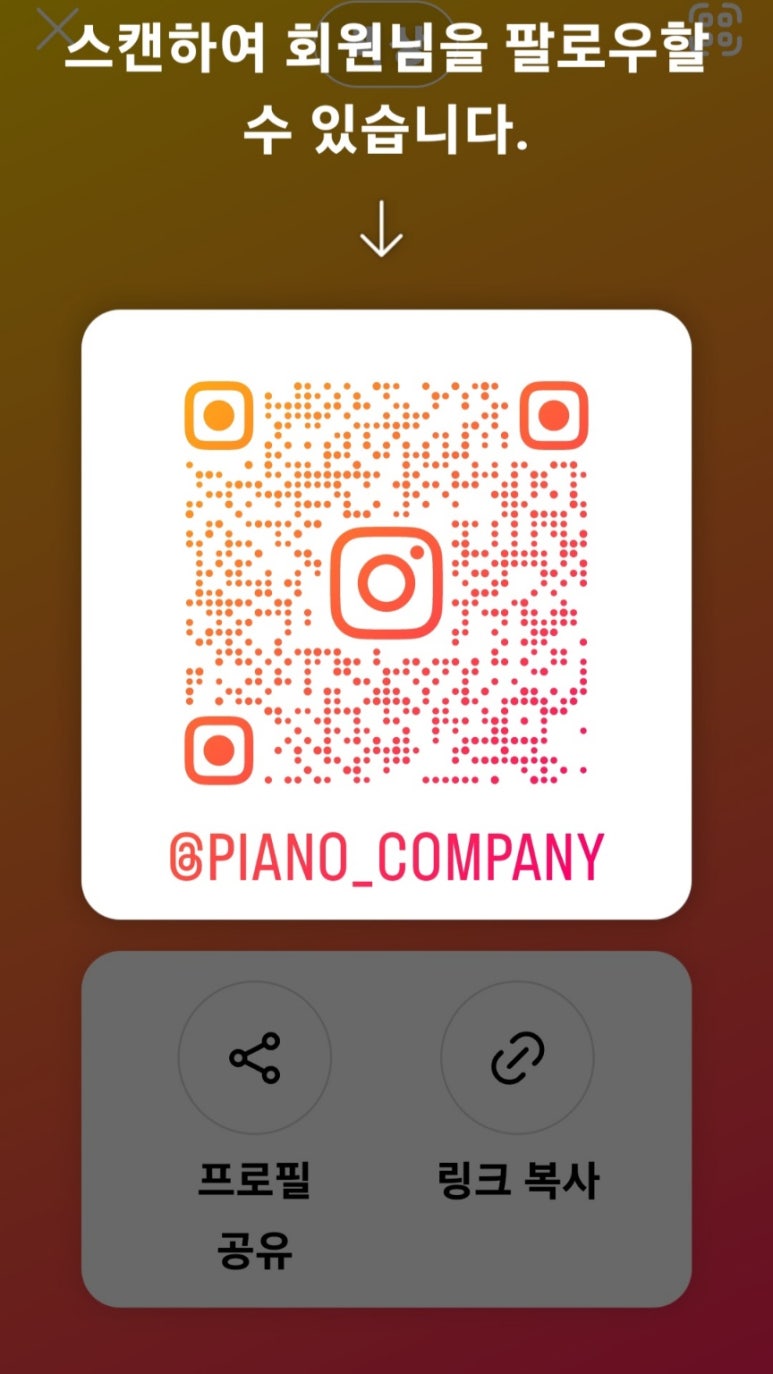Open the QR code scanner
Viewport: 773px width, 1374px height.
point(717,28)
